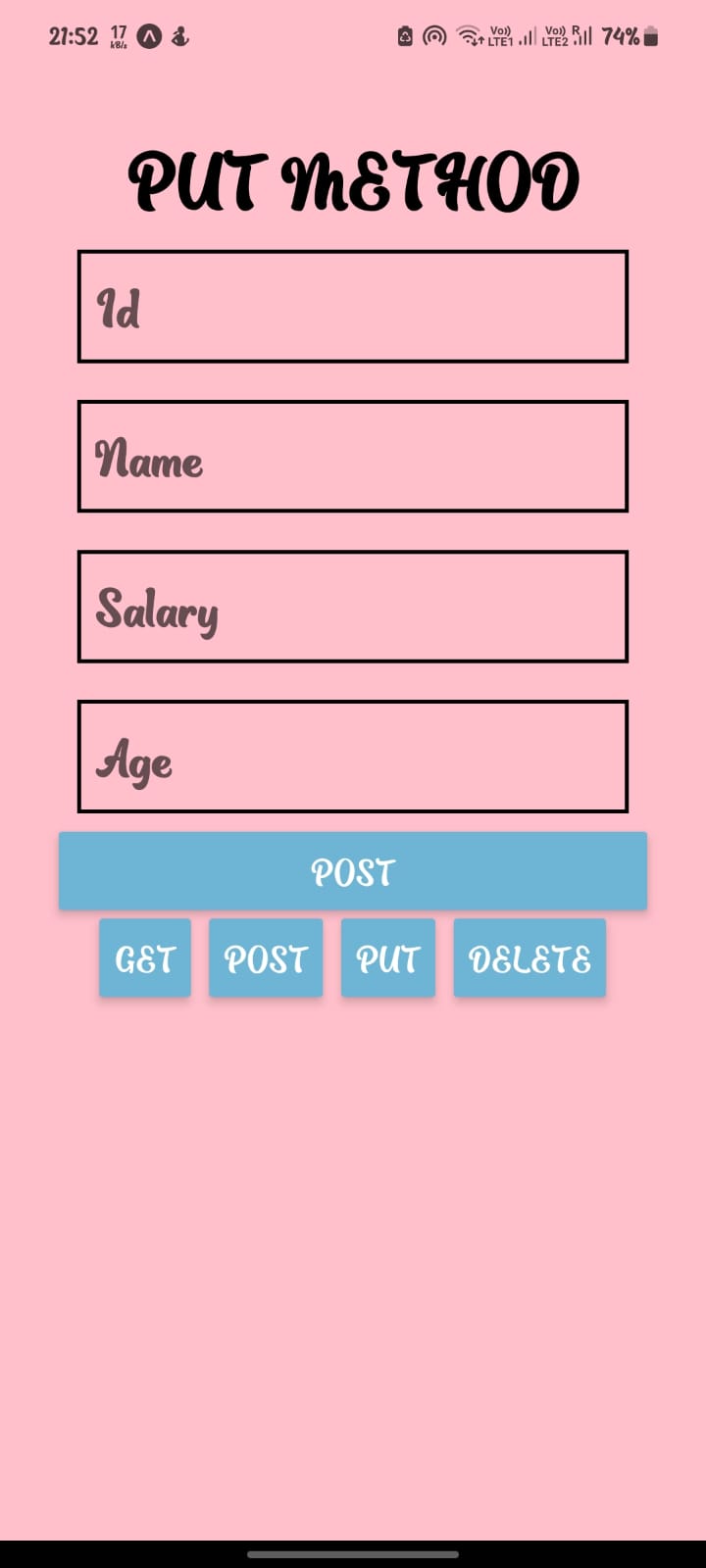This screenshot has height=1568, width=706.
Task: Submit the form with the wide POST button
Action: pos(353,871)
